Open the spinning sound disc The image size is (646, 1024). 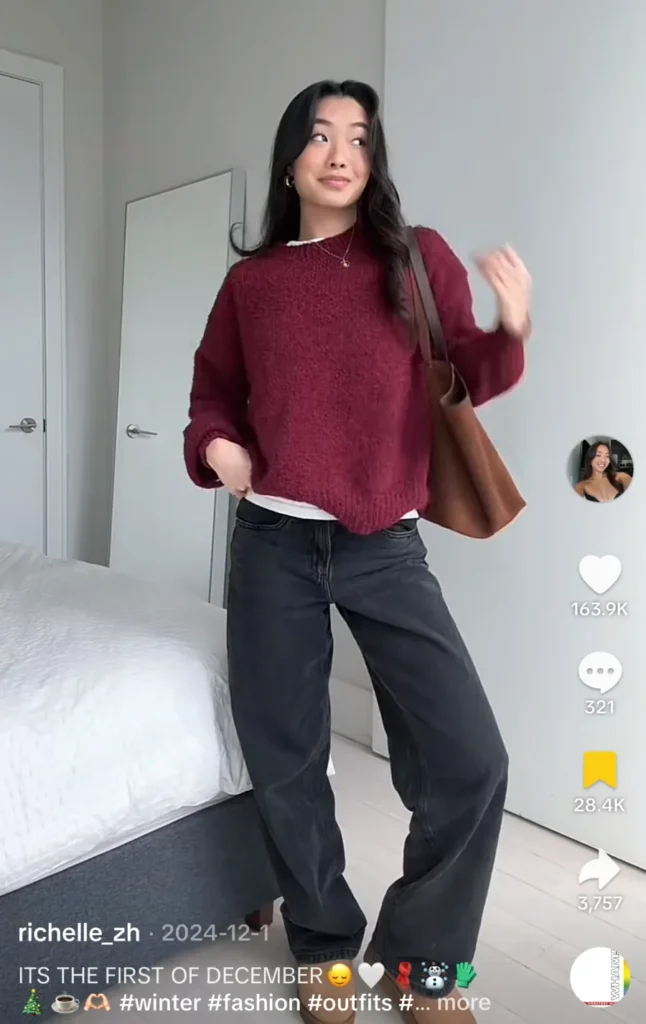pyautogui.click(x=599, y=977)
